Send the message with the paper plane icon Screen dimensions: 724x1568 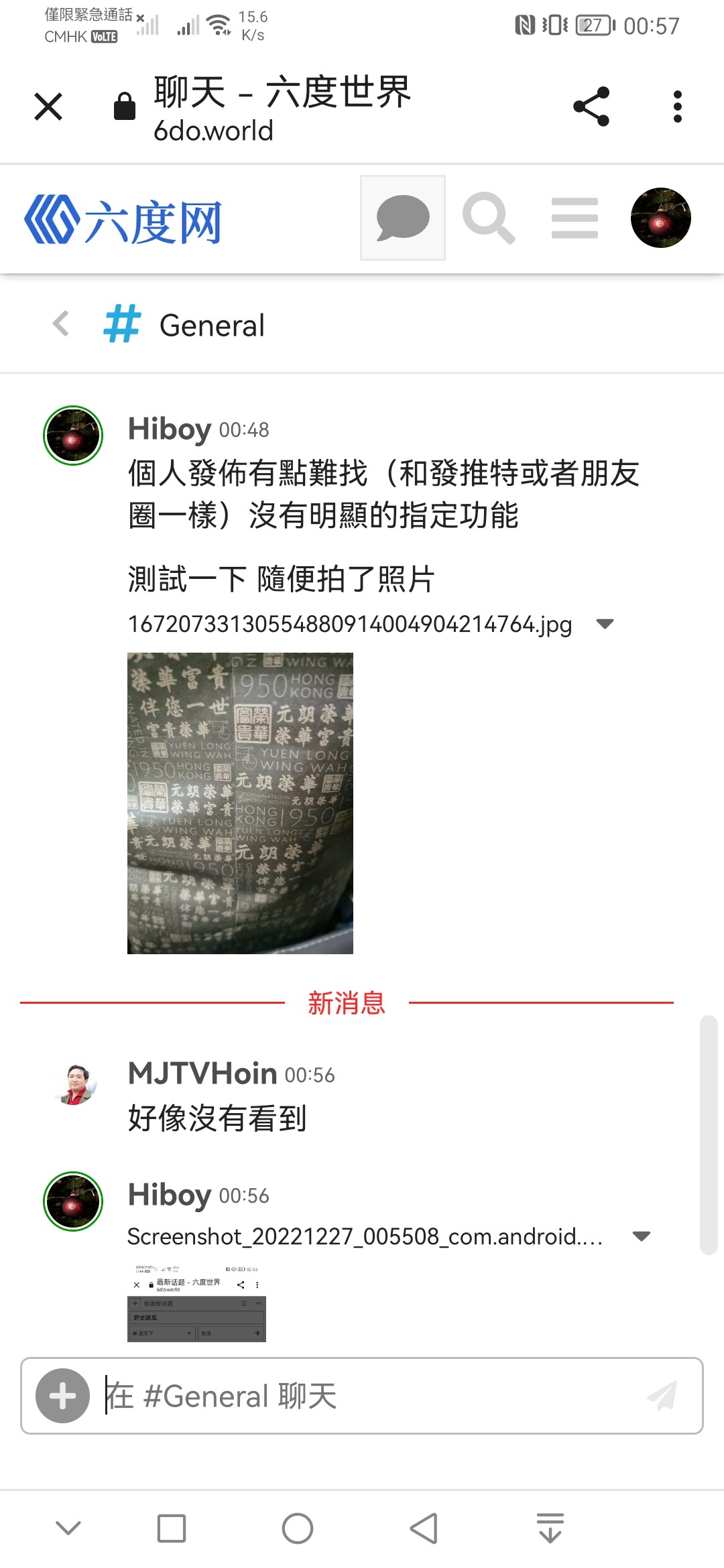(x=662, y=1396)
